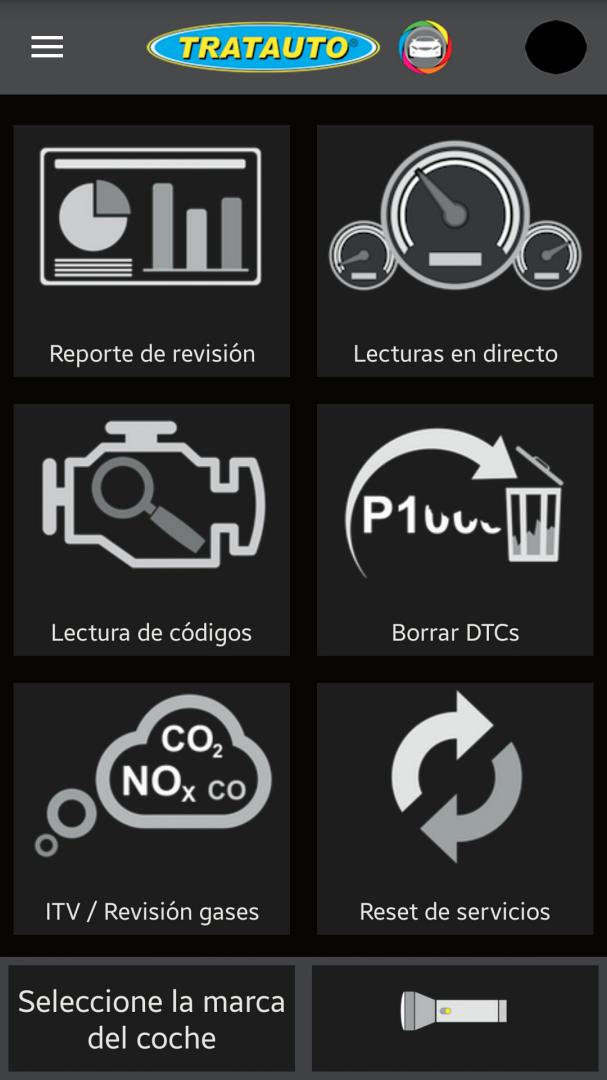Image resolution: width=607 pixels, height=1080 pixels.
Task: Tap the colorful car icon in header
Action: point(425,47)
